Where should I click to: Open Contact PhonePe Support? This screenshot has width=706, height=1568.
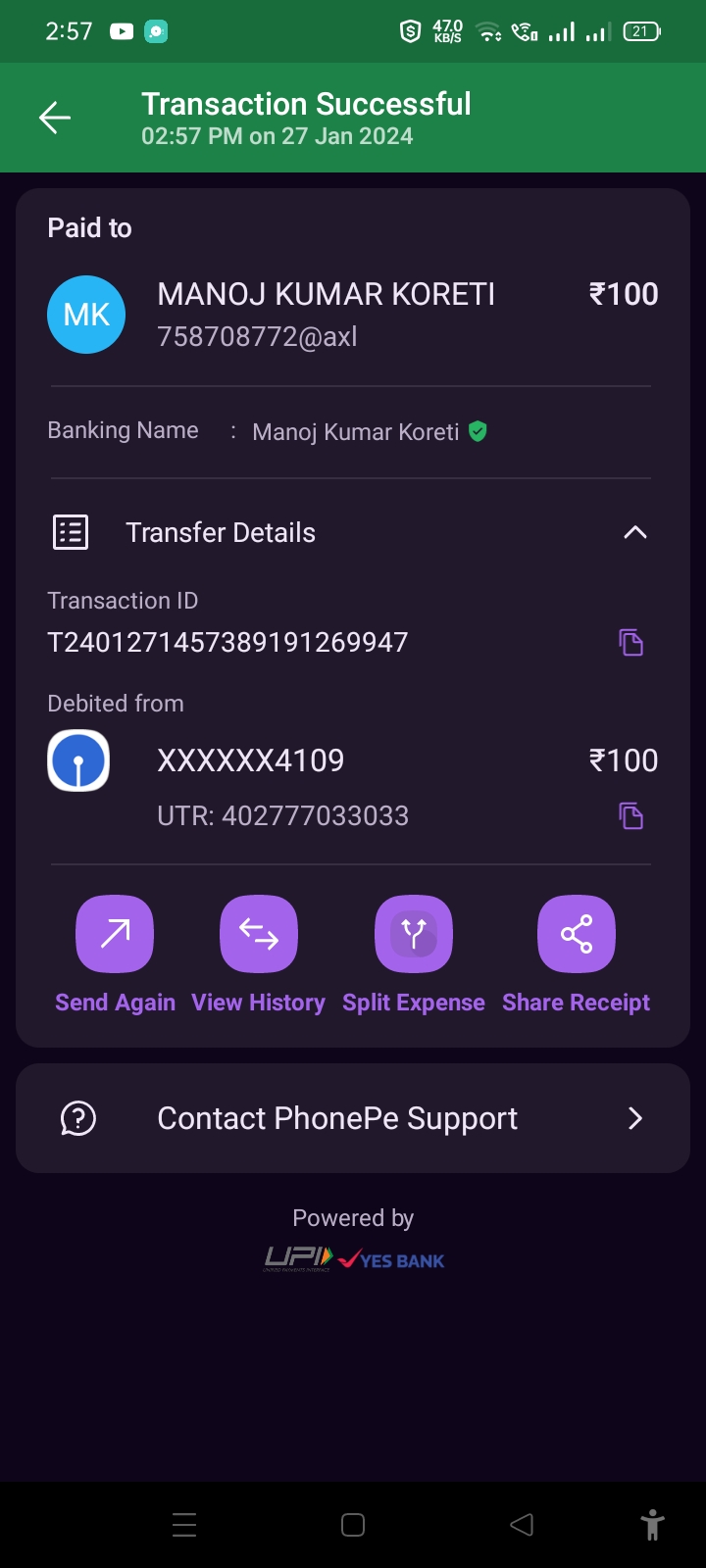353,1118
